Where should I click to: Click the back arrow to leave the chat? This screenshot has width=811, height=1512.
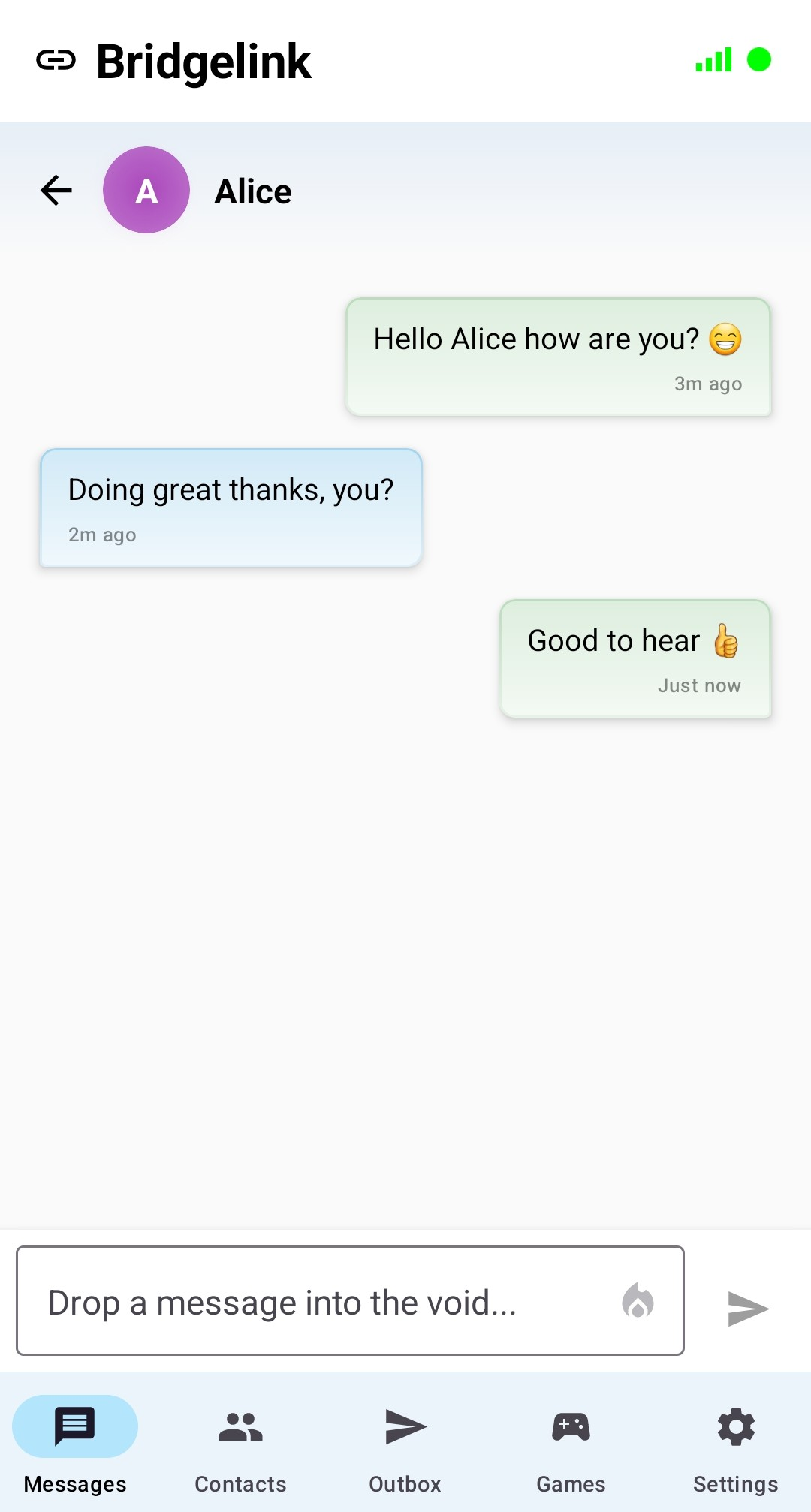(55, 190)
